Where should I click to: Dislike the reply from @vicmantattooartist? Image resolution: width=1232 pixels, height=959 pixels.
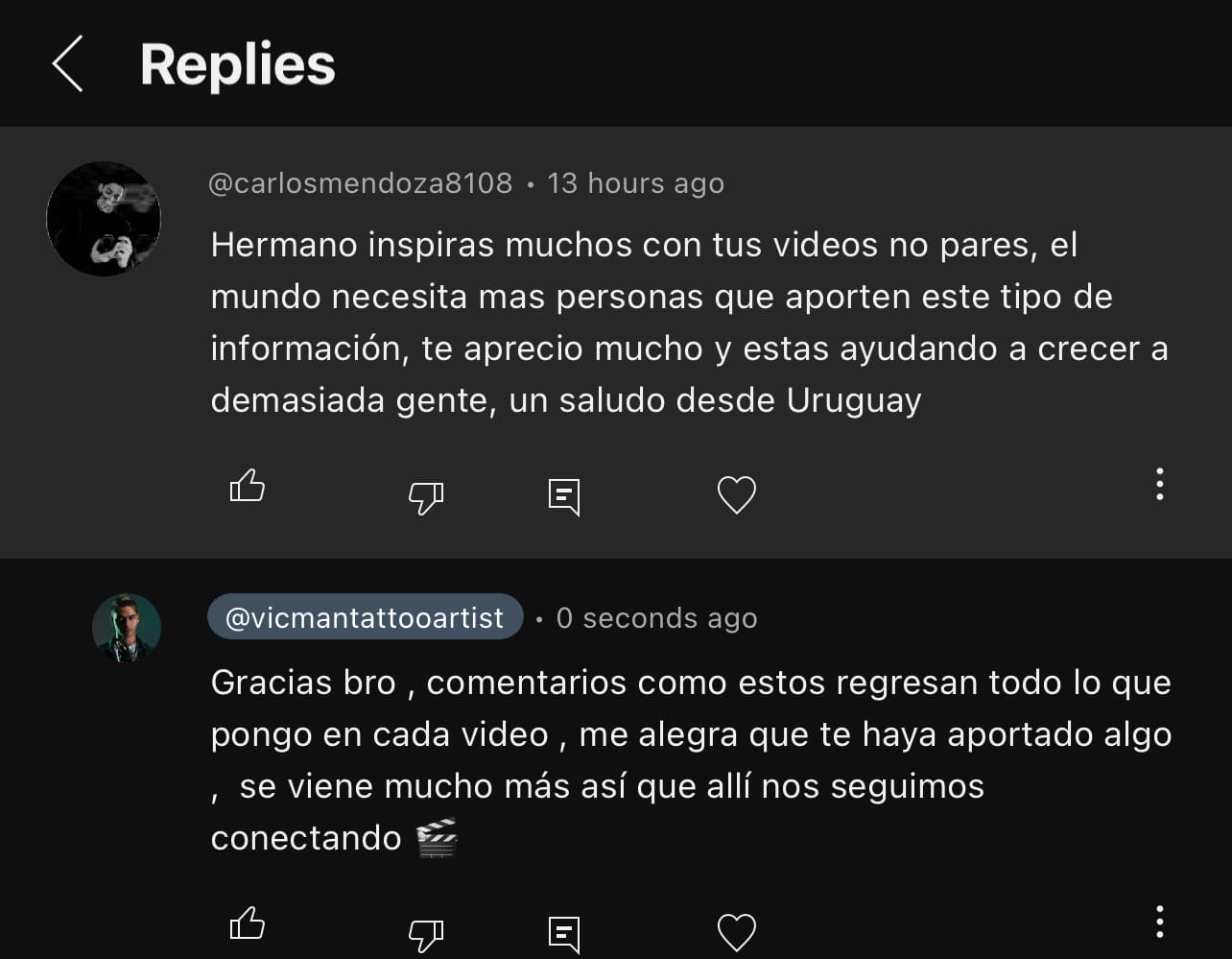(x=426, y=933)
